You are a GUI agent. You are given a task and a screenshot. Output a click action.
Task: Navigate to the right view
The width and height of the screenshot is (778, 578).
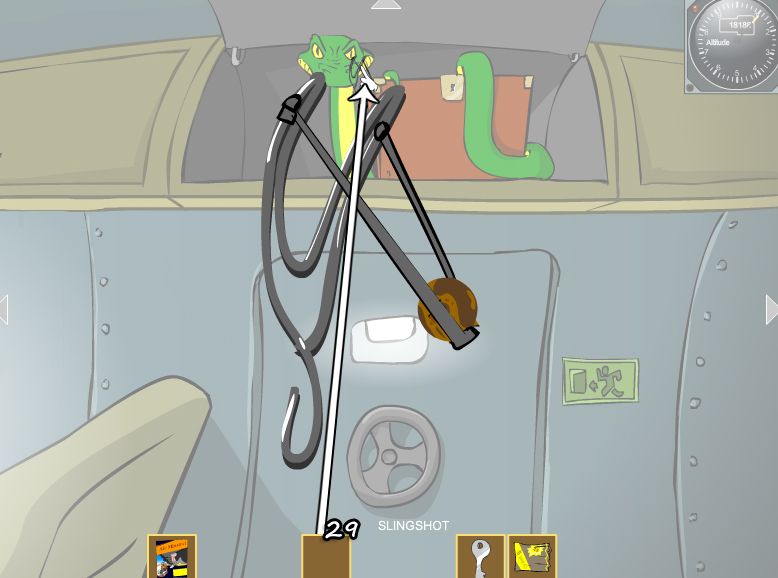(771, 309)
